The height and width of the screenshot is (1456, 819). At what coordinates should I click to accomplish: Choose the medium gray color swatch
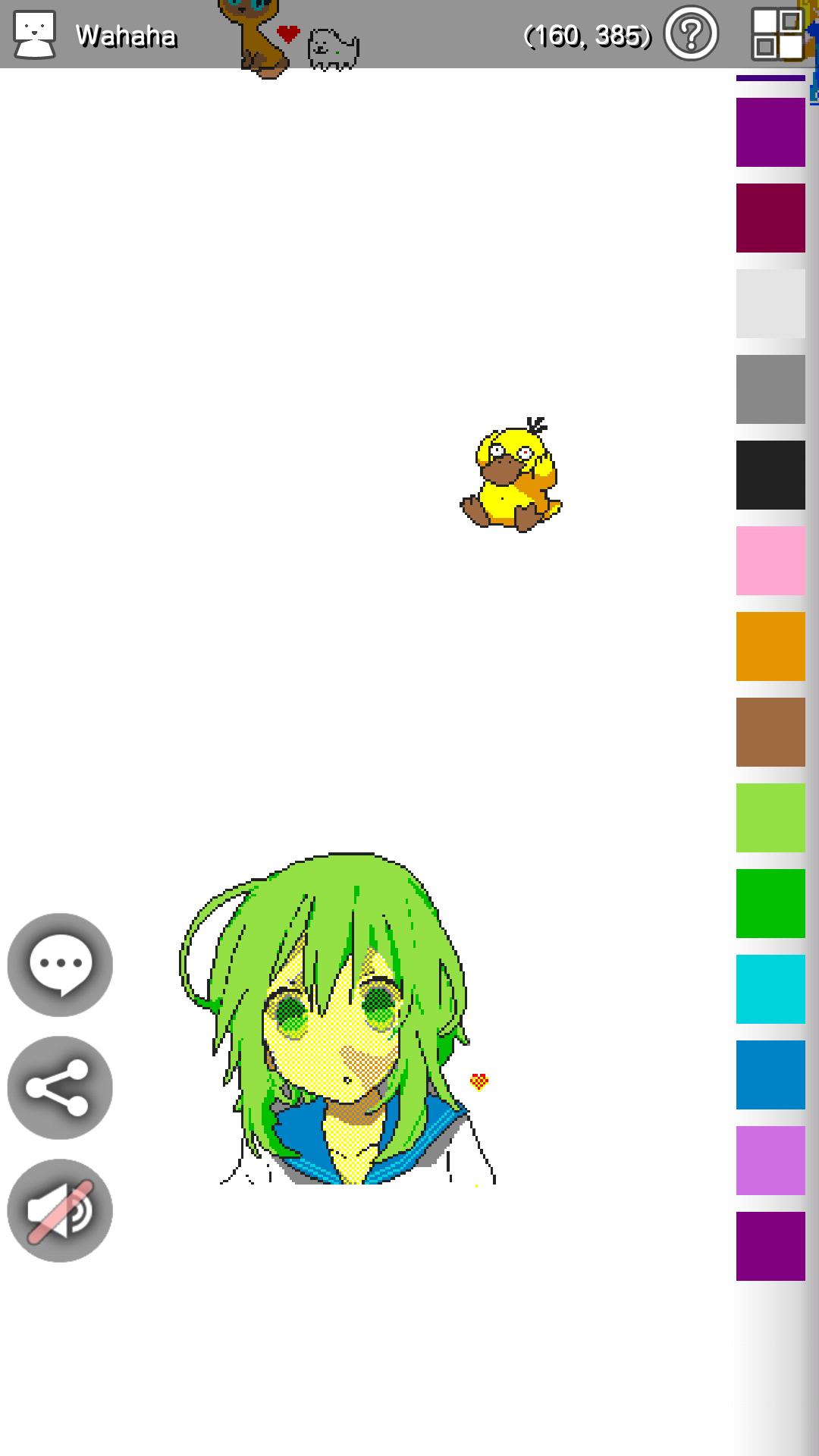point(770,389)
